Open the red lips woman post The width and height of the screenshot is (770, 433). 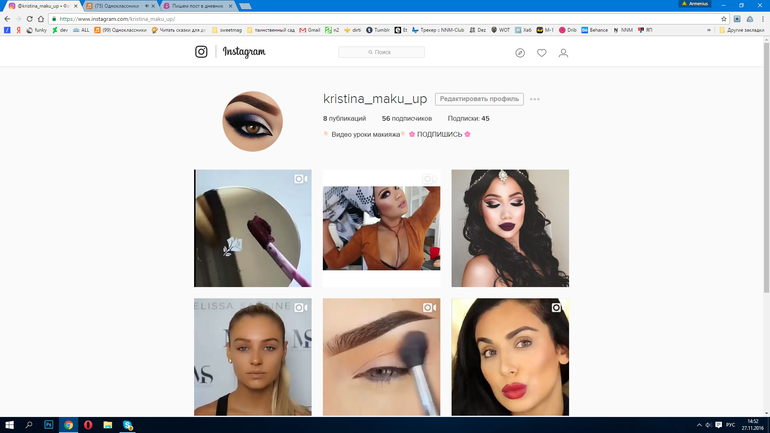pyautogui.click(x=510, y=356)
